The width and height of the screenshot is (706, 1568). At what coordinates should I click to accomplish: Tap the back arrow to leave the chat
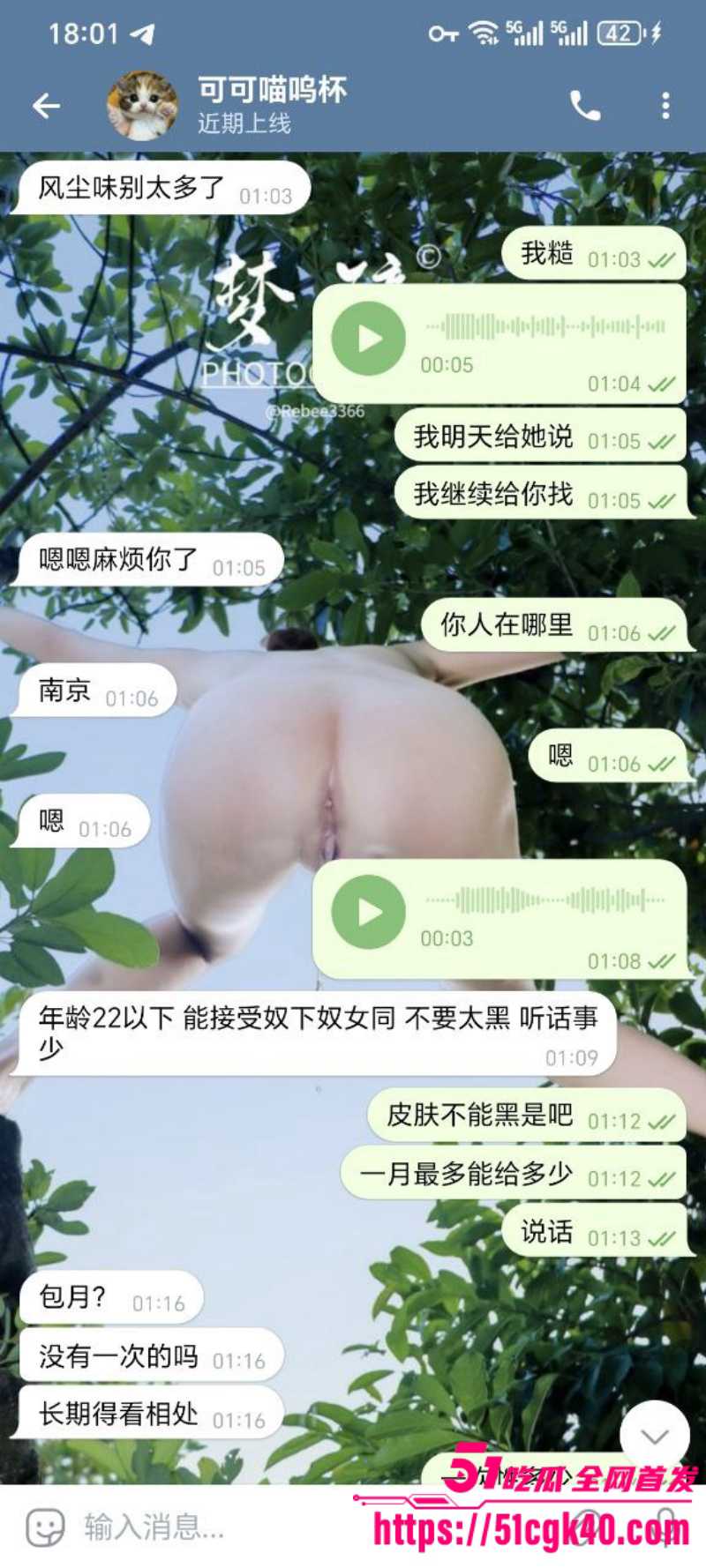click(x=46, y=105)
